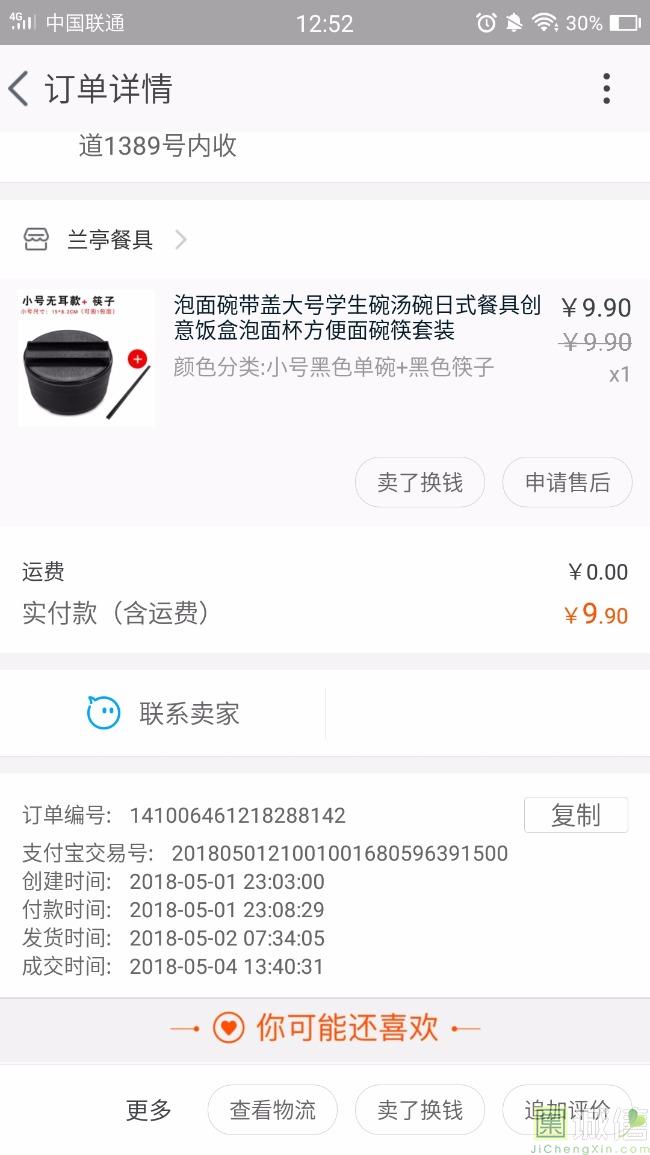Screen dimensions: 650x1155
Task: Tap 申请售后 to request after-sales
Action: pyautogui.click(x=567, y=483)
